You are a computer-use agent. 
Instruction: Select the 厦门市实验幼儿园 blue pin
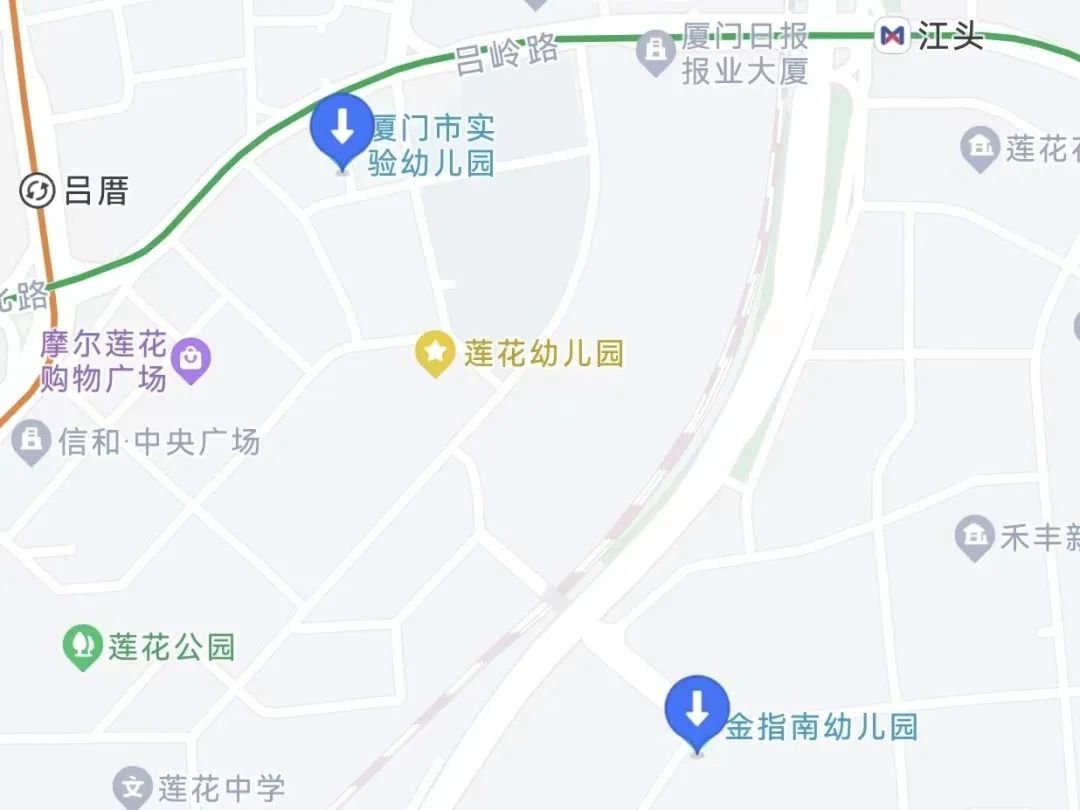click(342, 130)
